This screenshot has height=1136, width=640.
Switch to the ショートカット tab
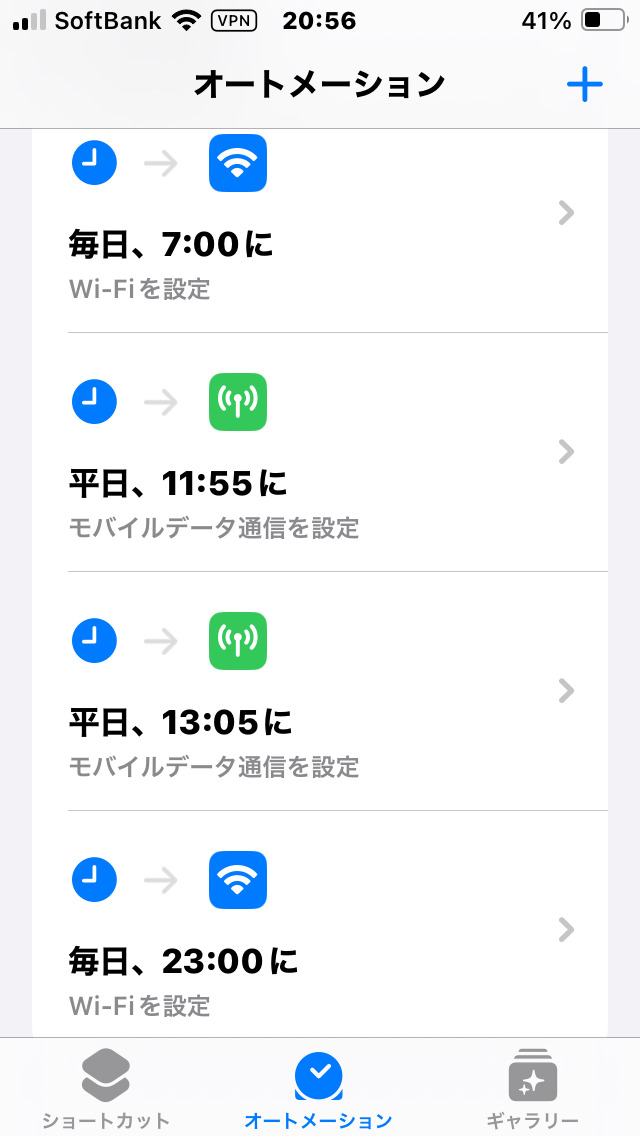coord(106,1090)
